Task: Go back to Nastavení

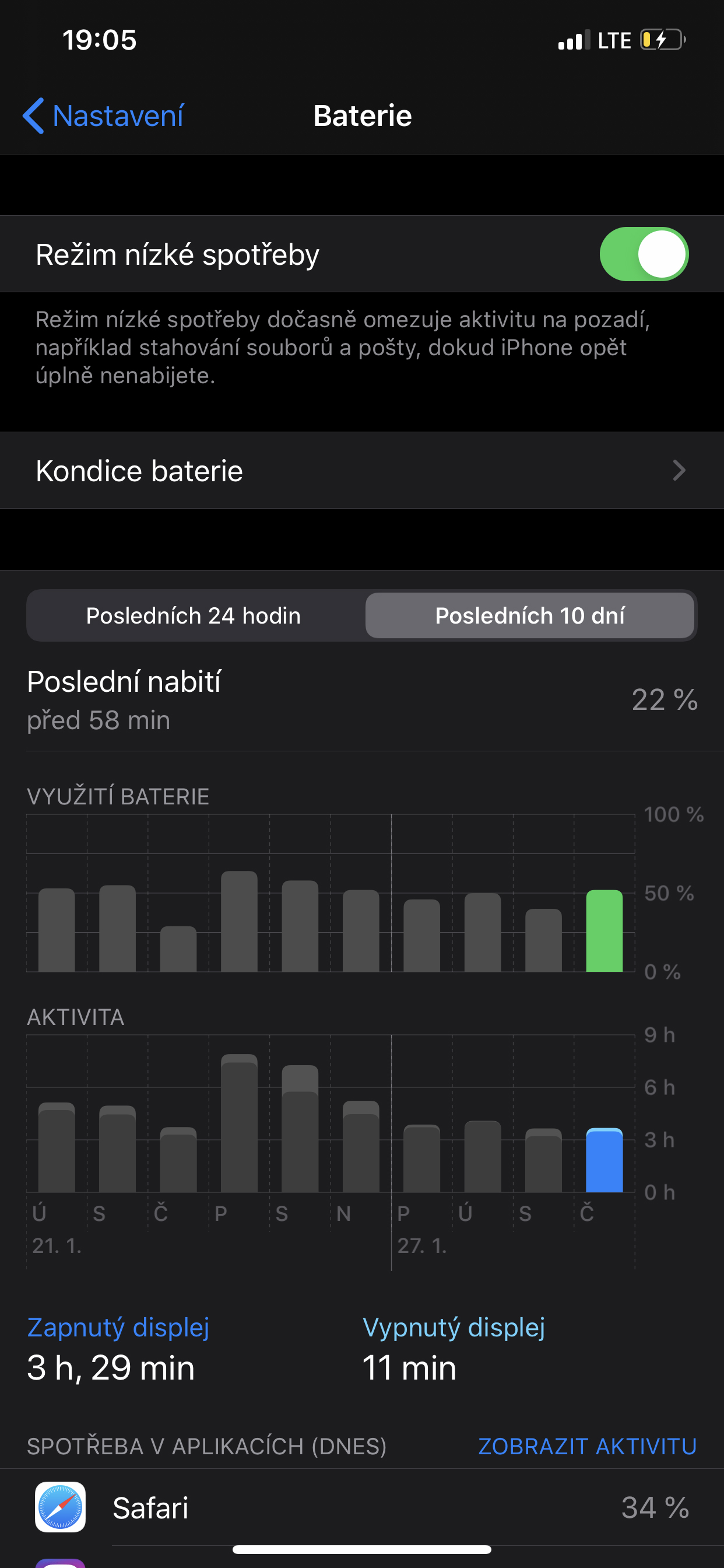Action: tap(103, 116)
